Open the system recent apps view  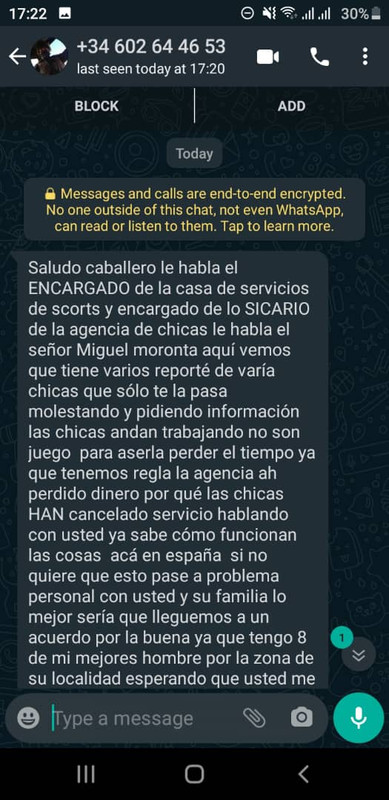click(x=86, y=774)
